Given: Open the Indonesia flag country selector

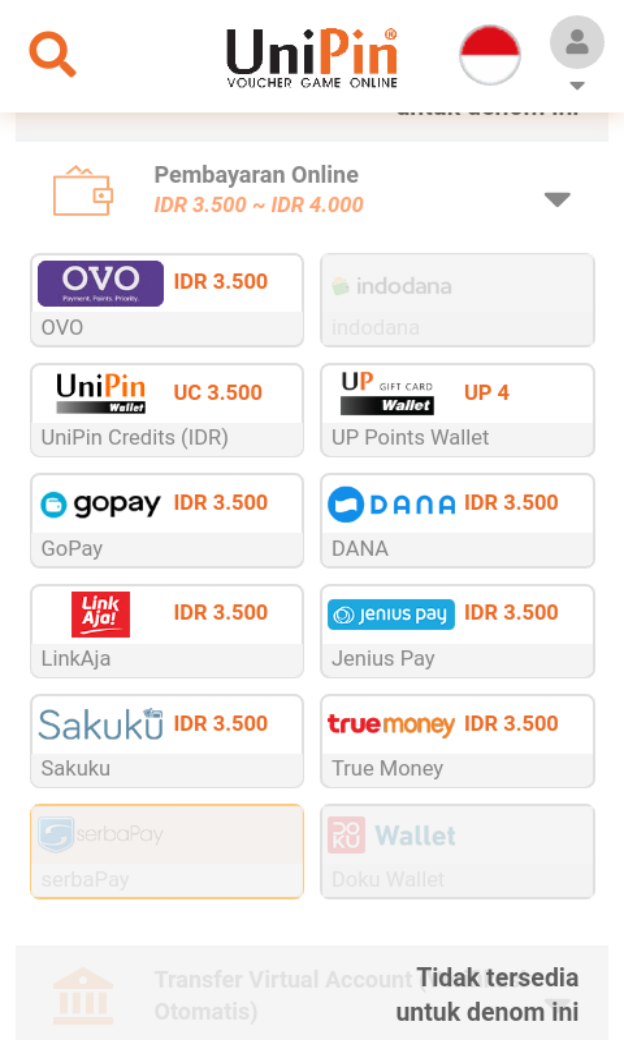Looking at the screenshot, I should [x=489, y=54].
